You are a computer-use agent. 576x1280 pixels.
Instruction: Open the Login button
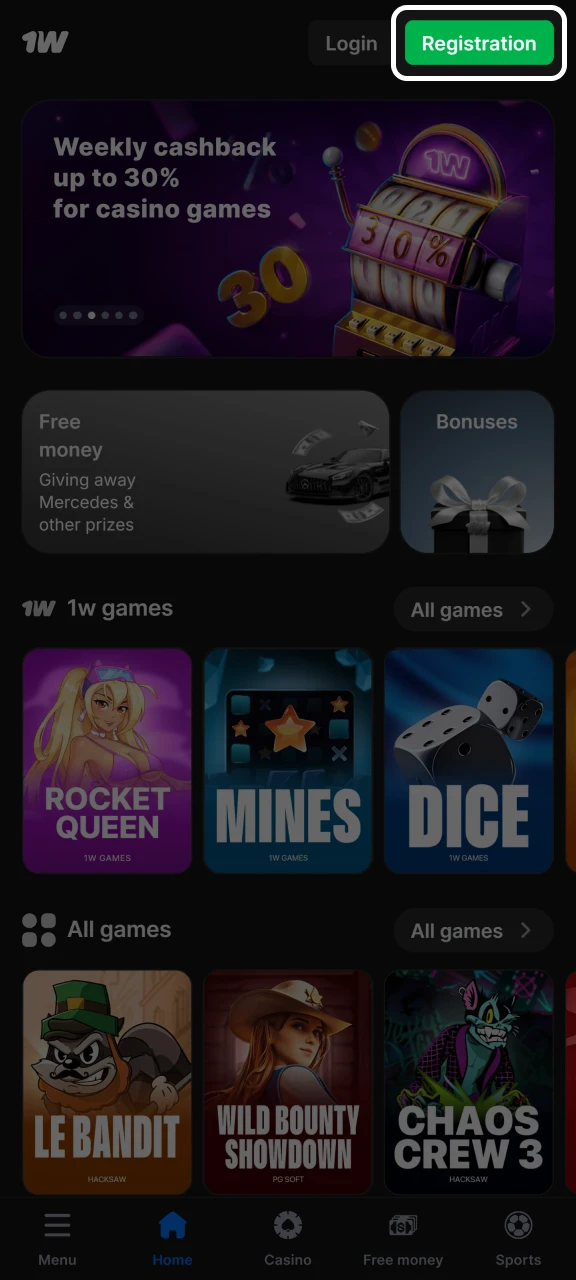351,43
